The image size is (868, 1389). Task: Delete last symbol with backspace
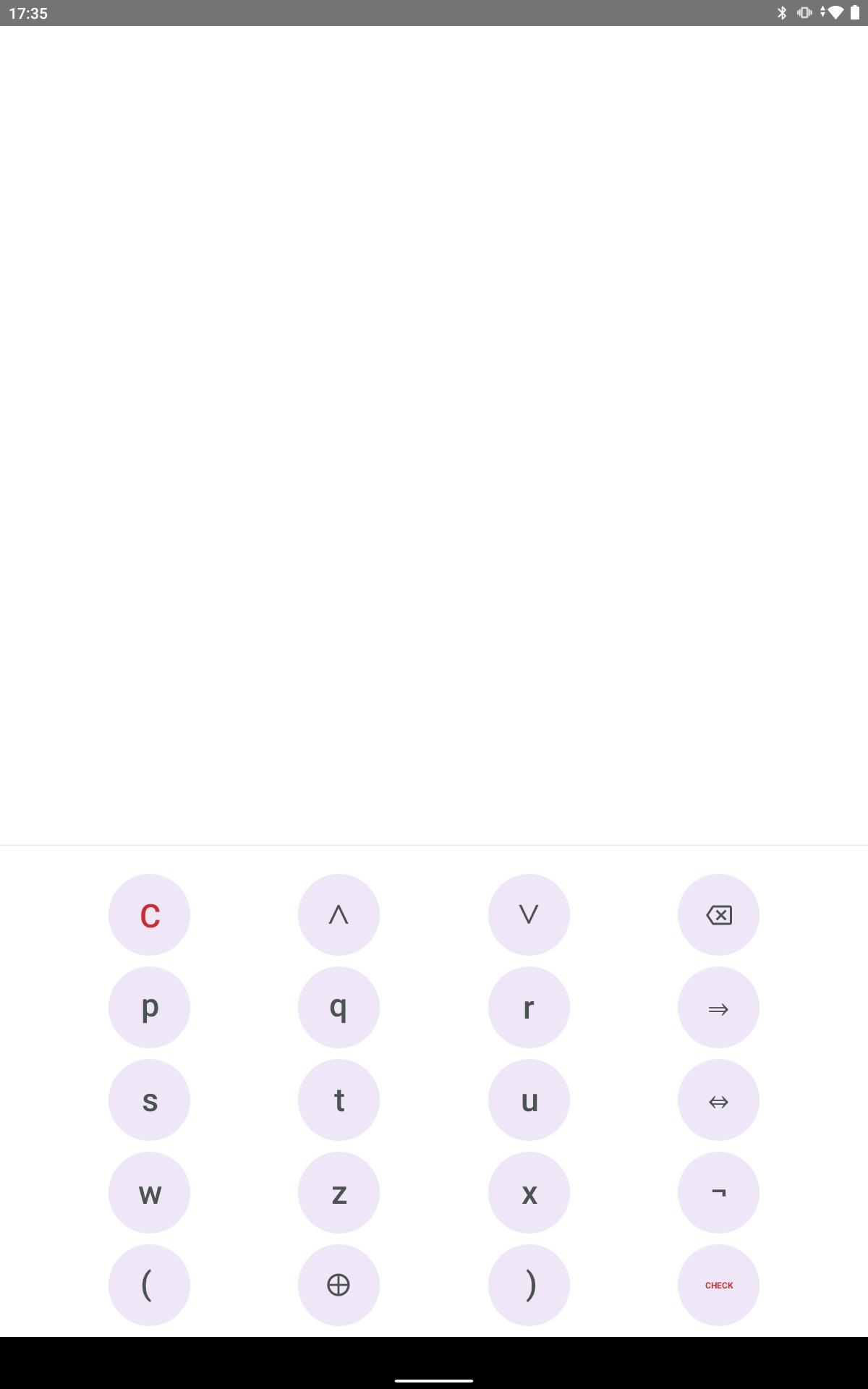(718, 914)
